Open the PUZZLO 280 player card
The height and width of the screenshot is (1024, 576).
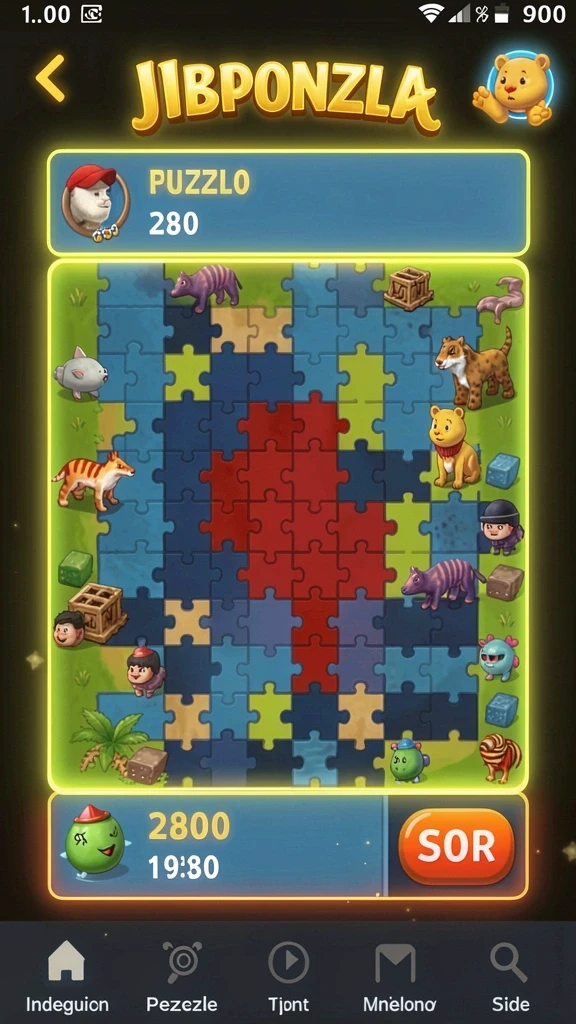pyautogui.click(x=288, y=203)
